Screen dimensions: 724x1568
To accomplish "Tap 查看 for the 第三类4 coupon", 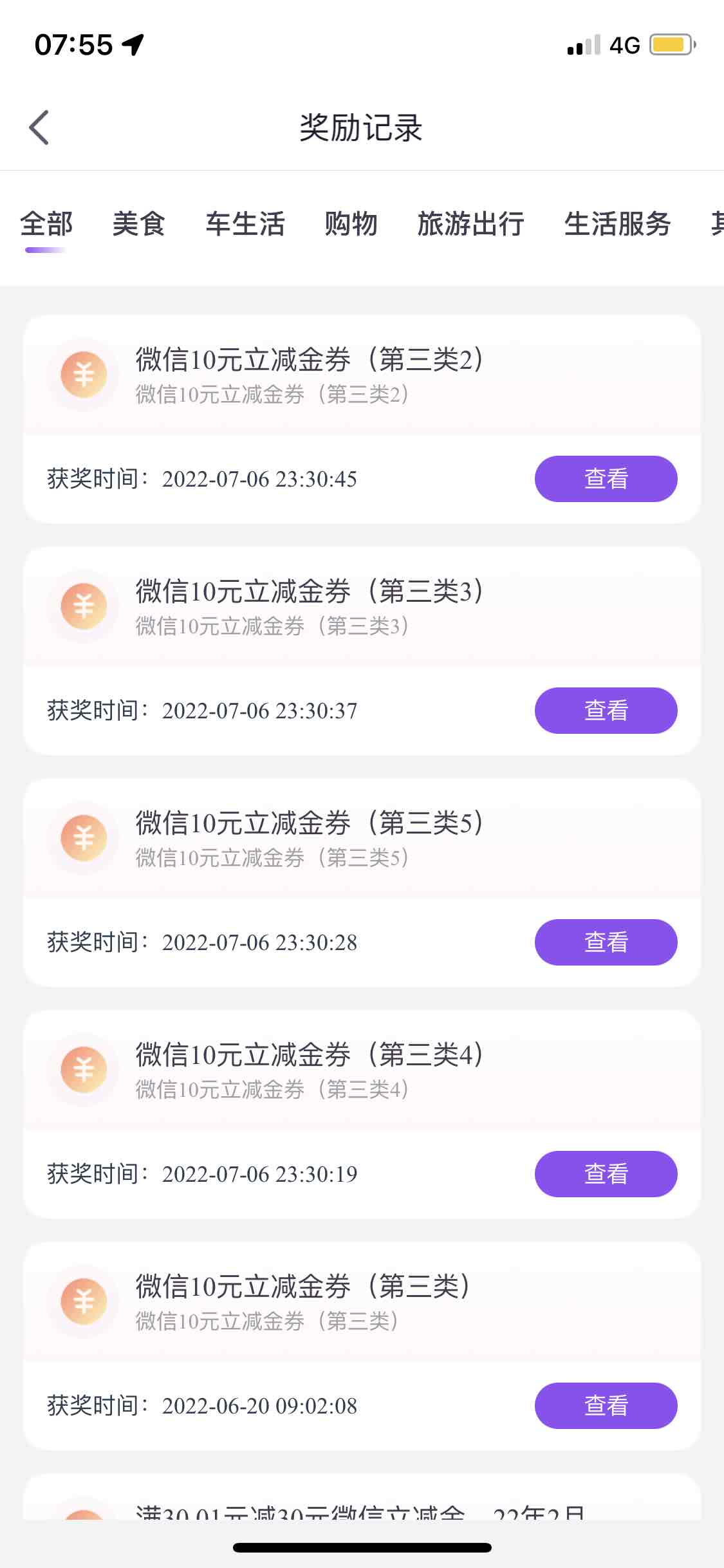I will [x=606, y=1174].
